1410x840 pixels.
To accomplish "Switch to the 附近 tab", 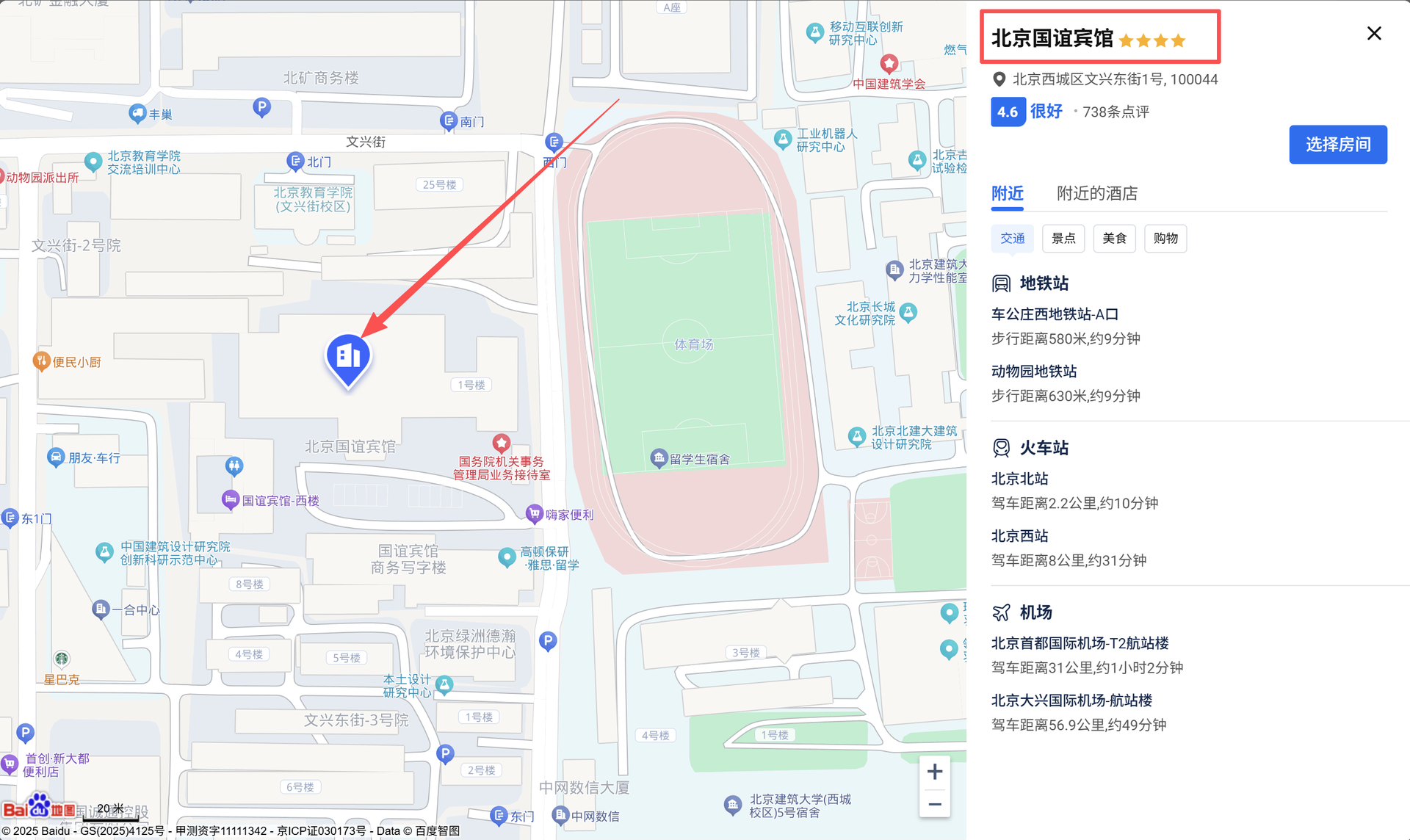I will point(1007,194).
